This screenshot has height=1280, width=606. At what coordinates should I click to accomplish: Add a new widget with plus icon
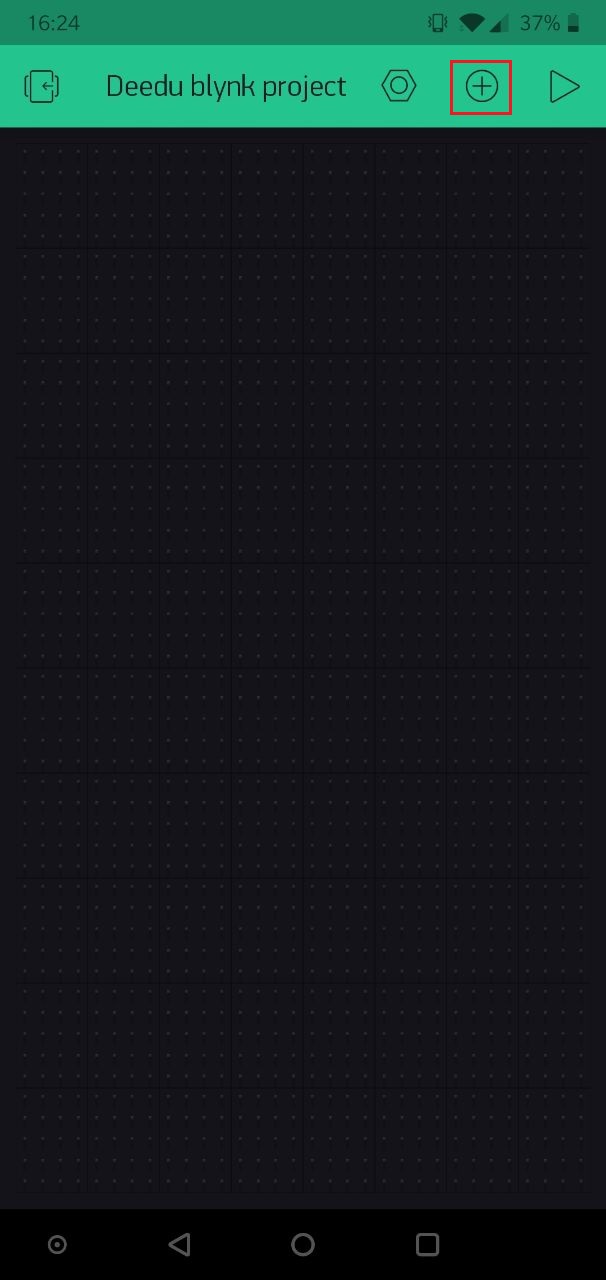(481, 87)
